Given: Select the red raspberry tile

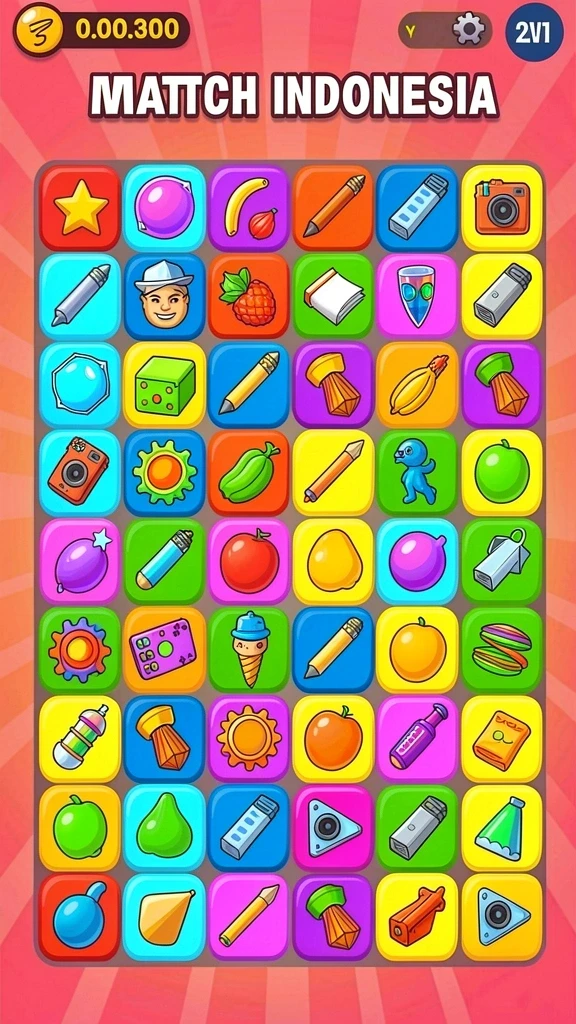Looking at the screenshot, I should coord(249,296).
